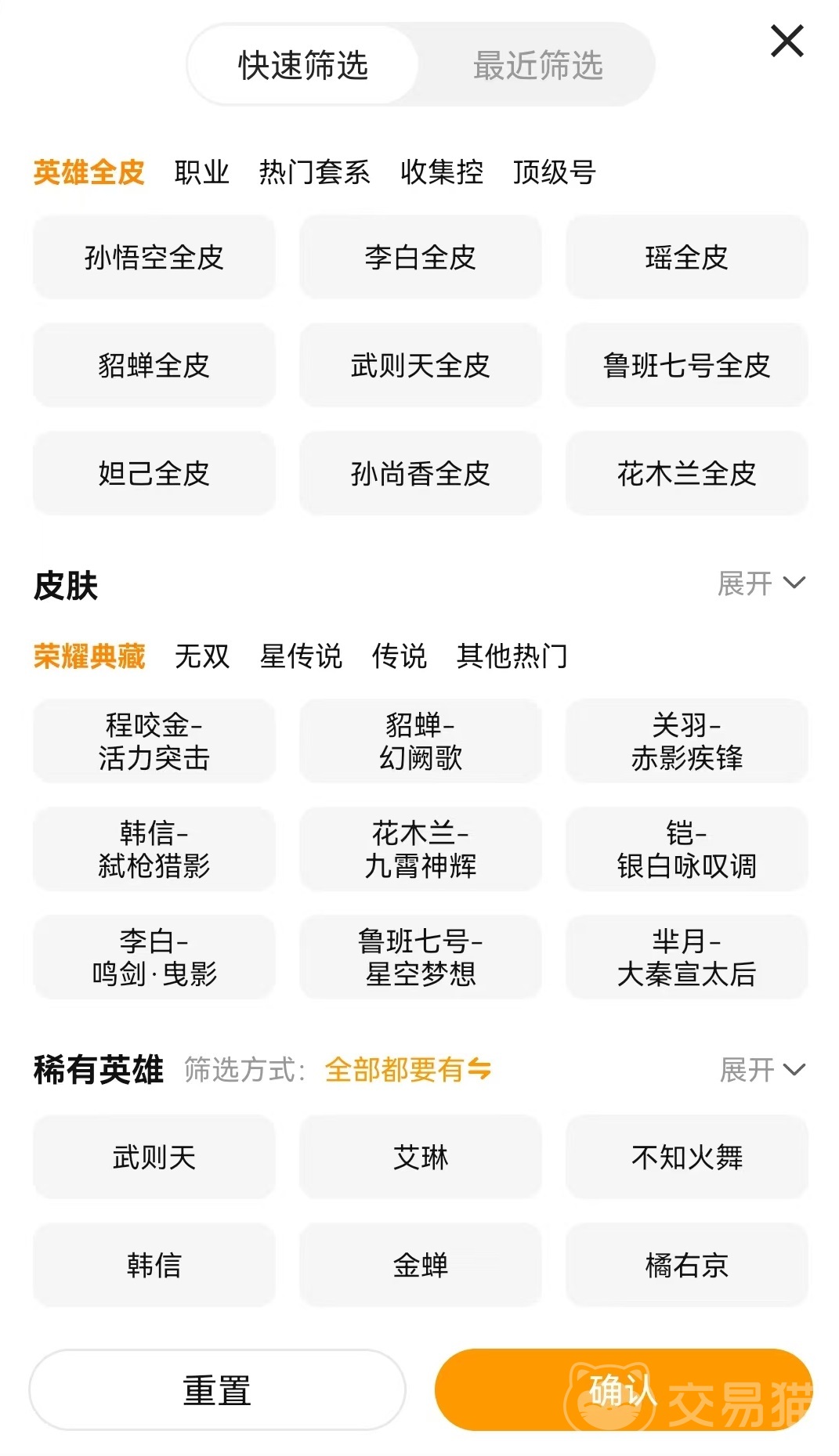
Task: Choose the 铠-银白咏叹调 skin chip
Action: (x=686, y=849)
